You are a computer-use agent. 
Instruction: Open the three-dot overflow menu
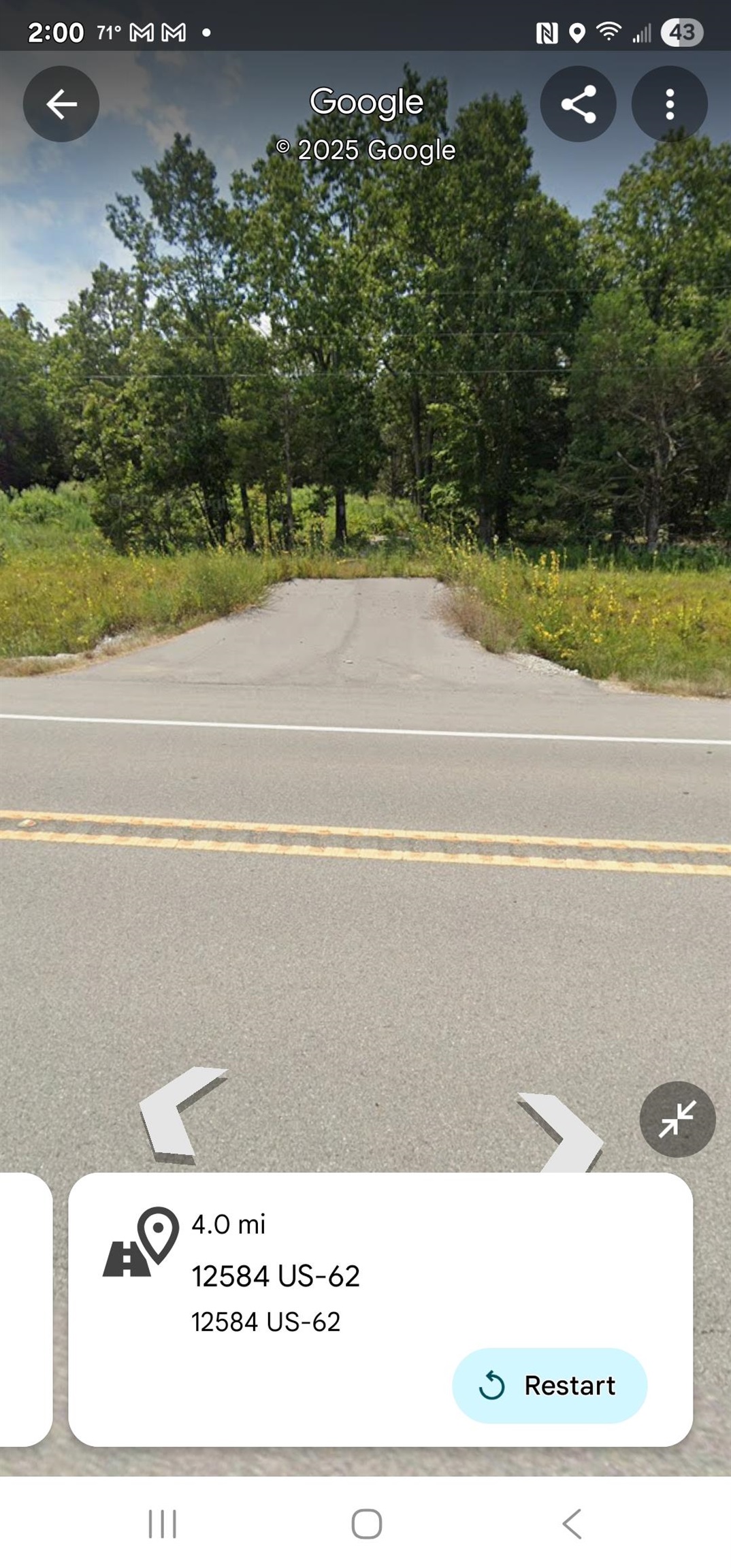click(669, 104)
